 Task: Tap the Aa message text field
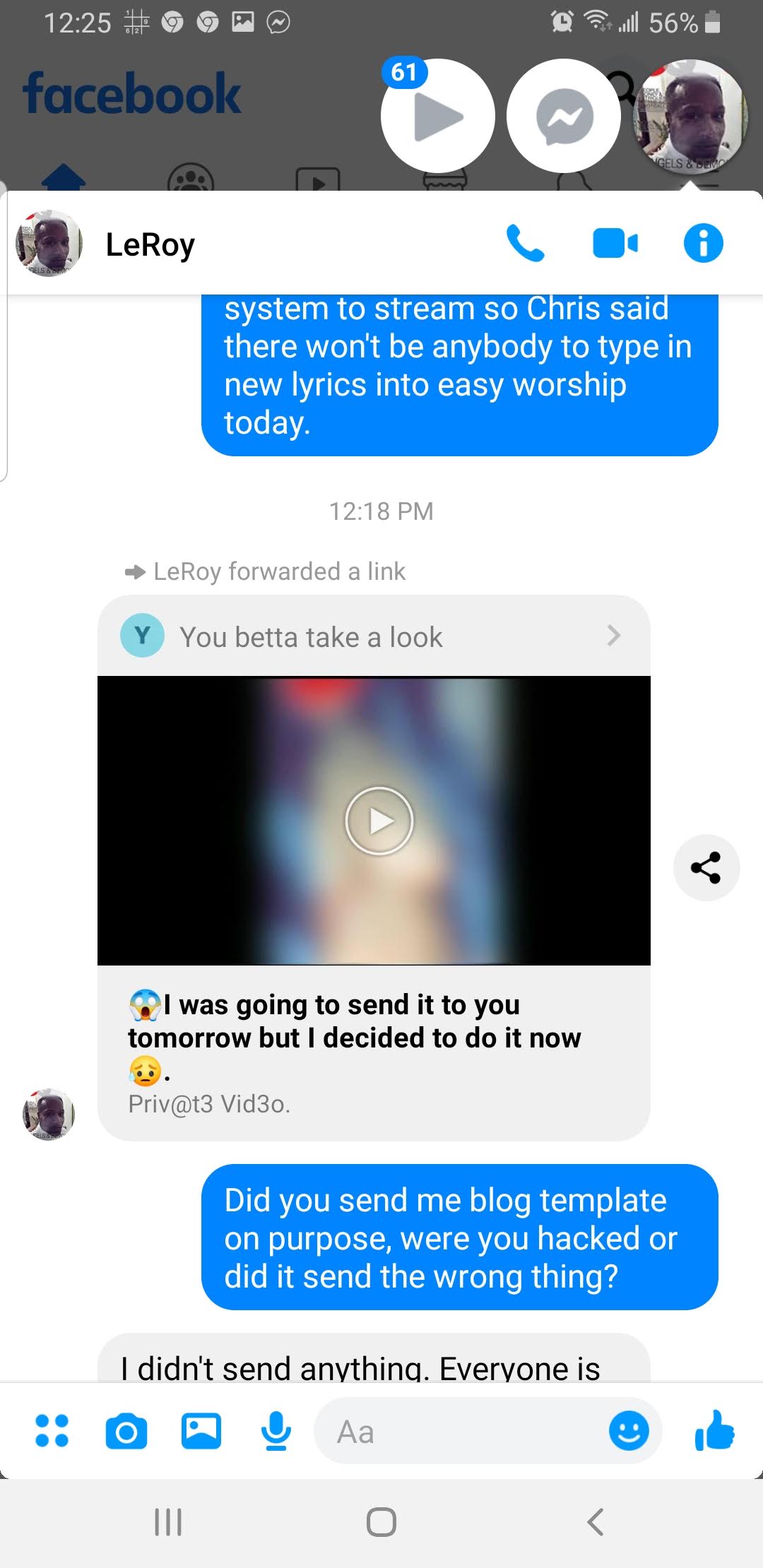[x=459, y=1432]
